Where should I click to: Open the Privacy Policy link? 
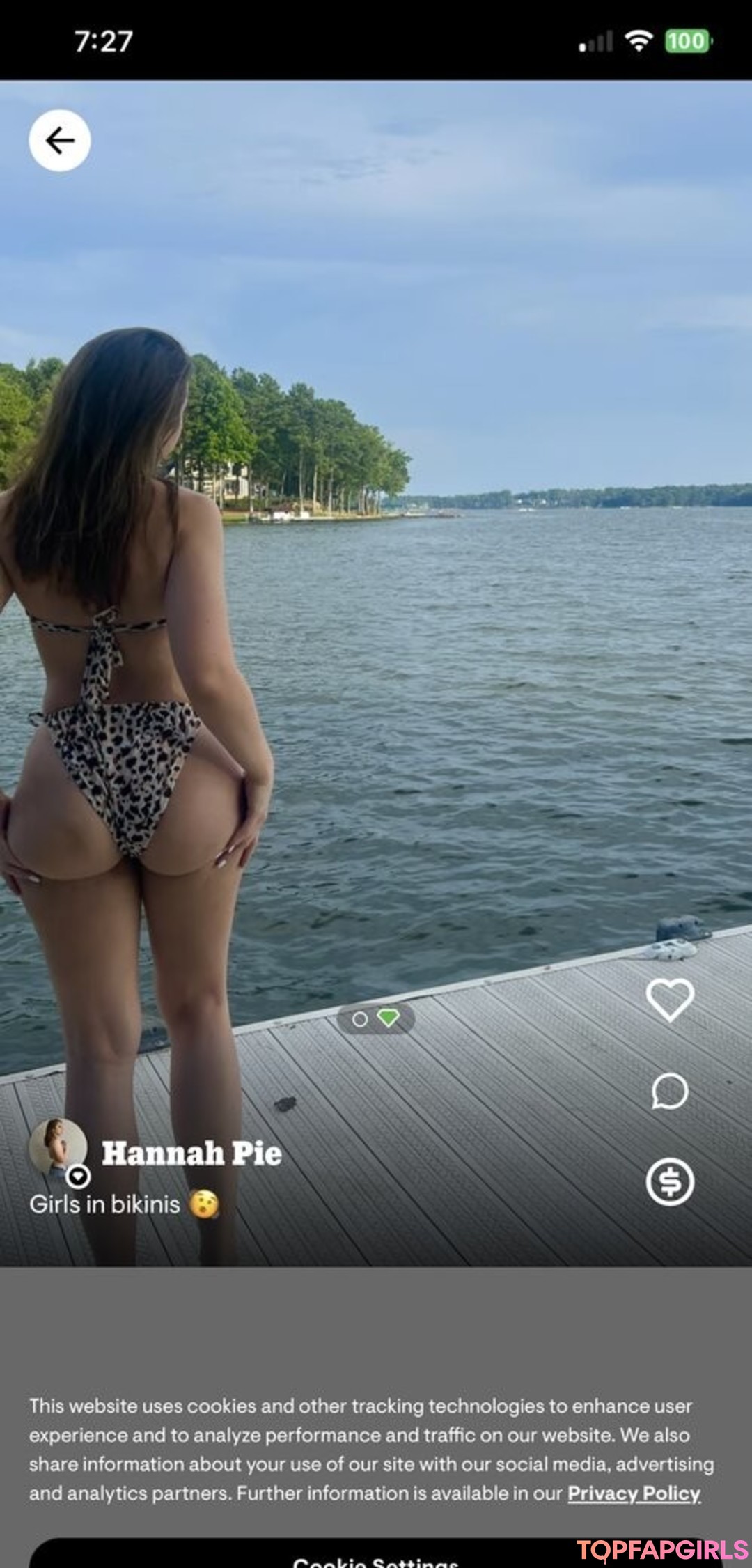634,1493
